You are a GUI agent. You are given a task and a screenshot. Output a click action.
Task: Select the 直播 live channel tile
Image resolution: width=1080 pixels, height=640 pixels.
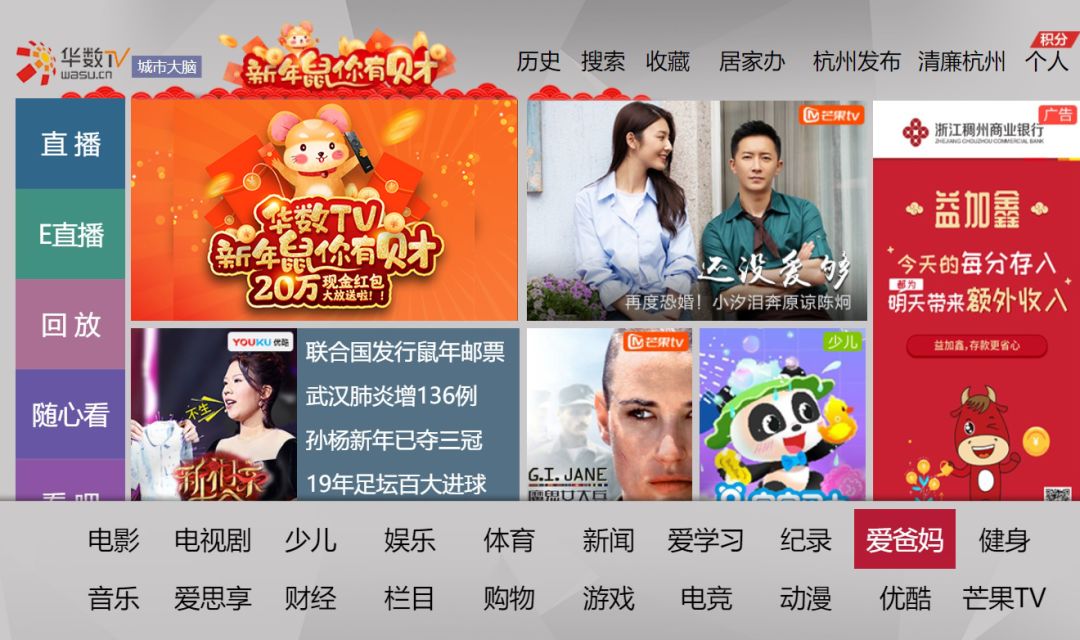pyautogui.click(x=70, y=144)
